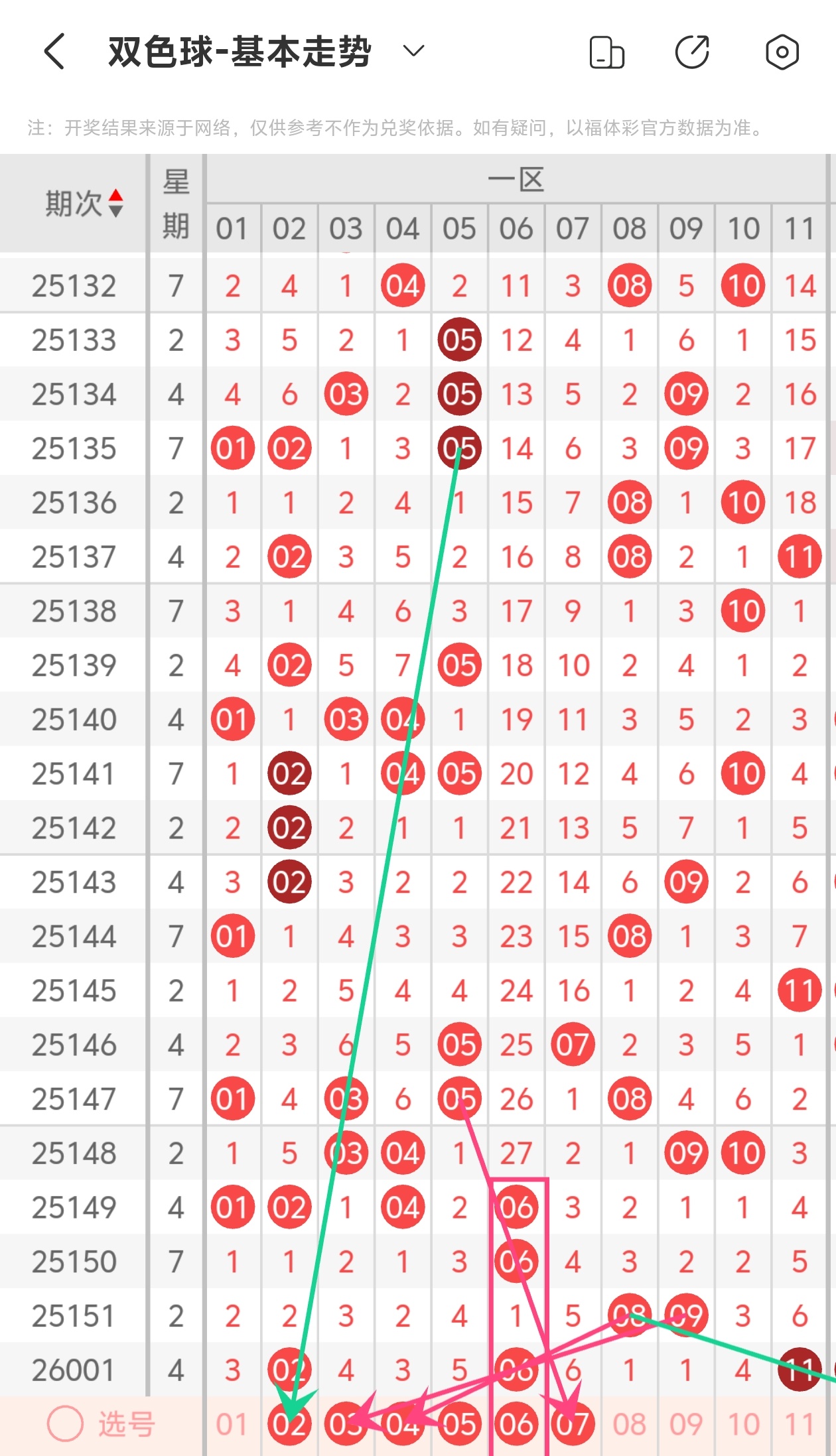Select number 08 in the 选号 row
Screen dimensions: 836x1456
[x=629, y=1424]
